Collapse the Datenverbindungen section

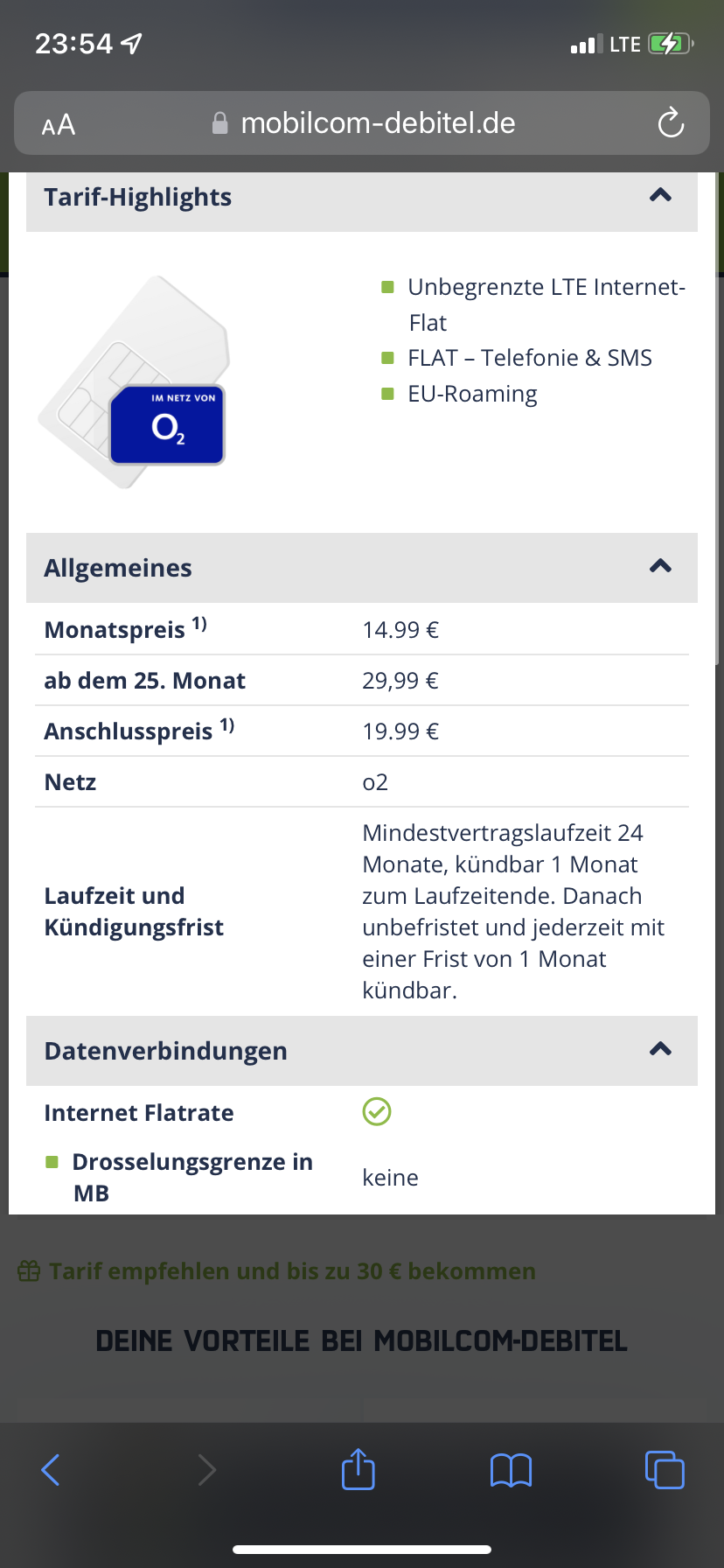coord(660,1050)
